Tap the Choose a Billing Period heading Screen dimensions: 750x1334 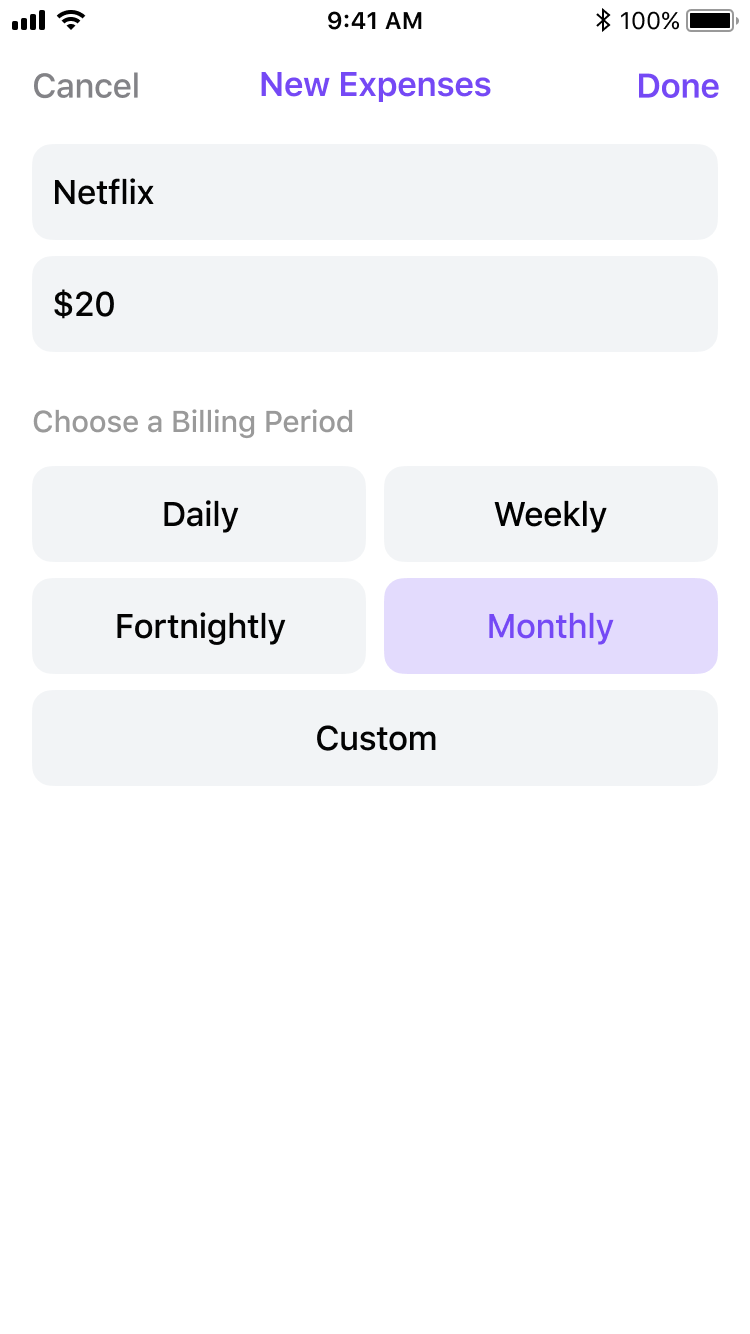click(x=193, y=421)
